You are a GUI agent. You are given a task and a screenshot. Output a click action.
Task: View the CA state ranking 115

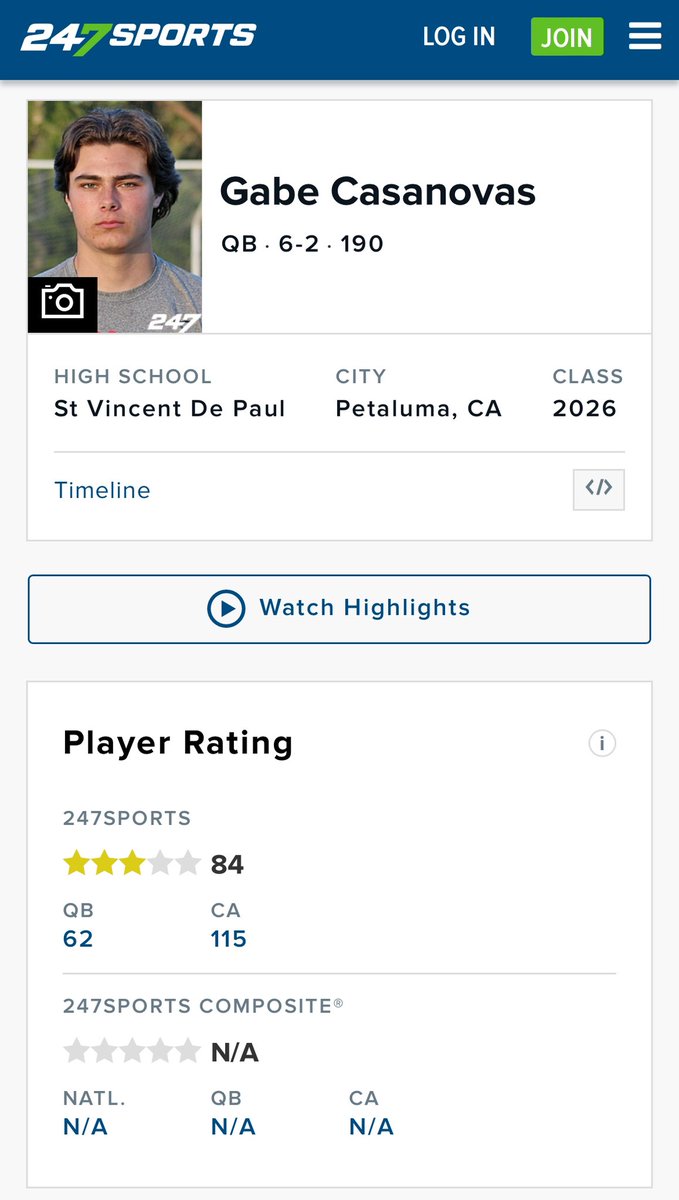[x=228, y=939]
